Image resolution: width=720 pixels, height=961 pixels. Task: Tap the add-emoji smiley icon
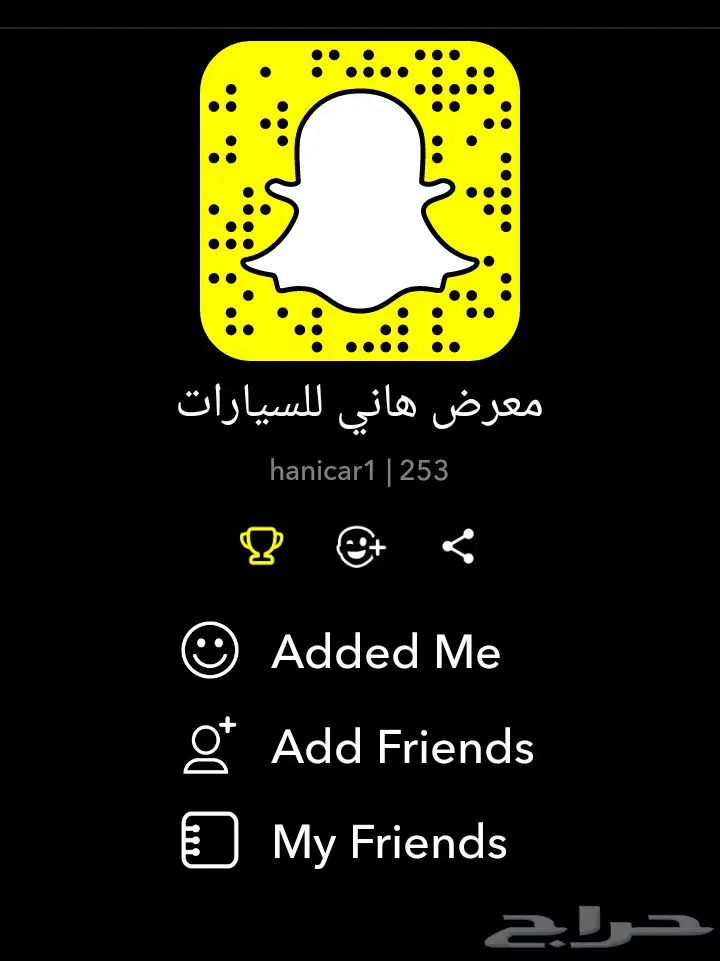[x=361, y=547]
